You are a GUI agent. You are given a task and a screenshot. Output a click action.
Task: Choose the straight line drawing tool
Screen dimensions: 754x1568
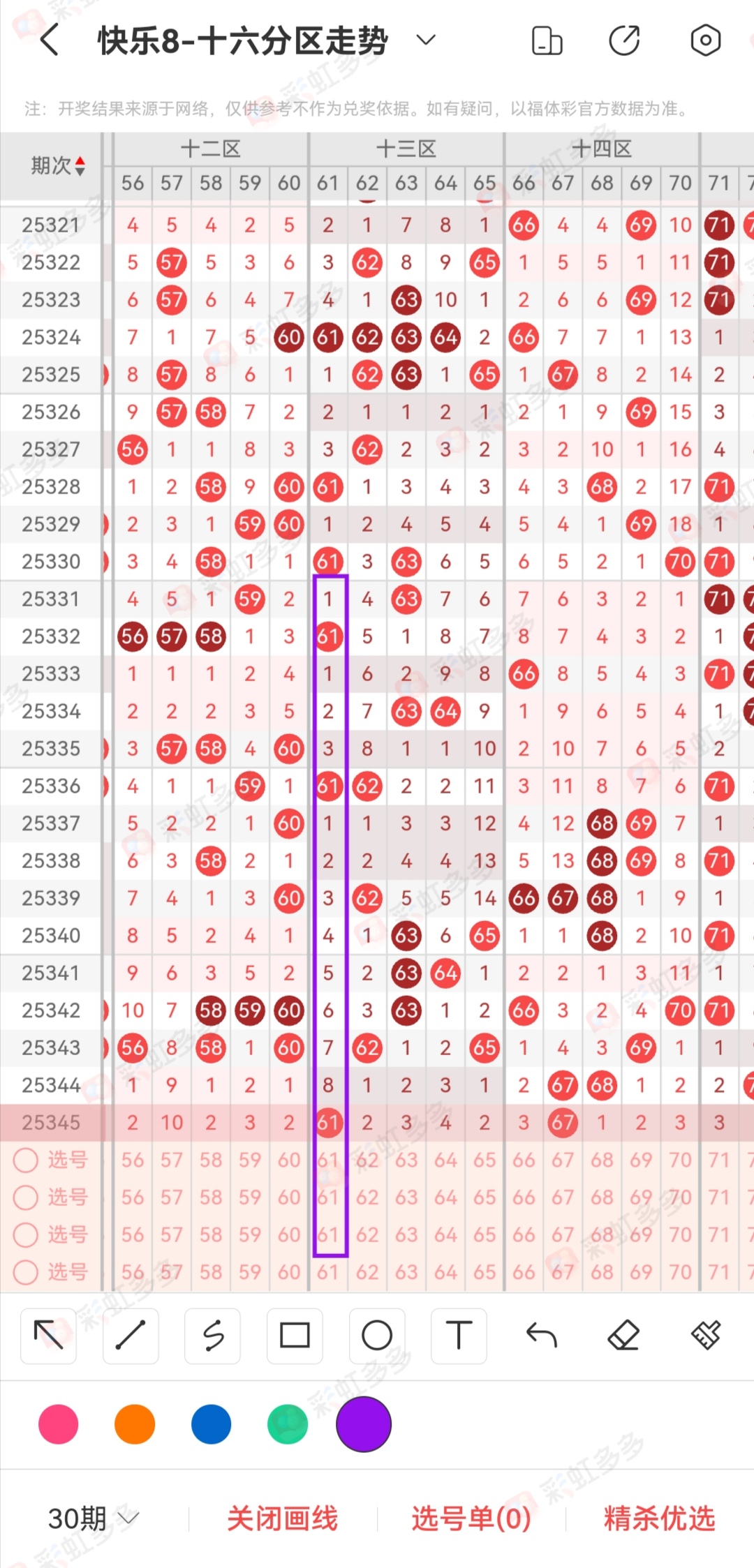(131, 1336)
